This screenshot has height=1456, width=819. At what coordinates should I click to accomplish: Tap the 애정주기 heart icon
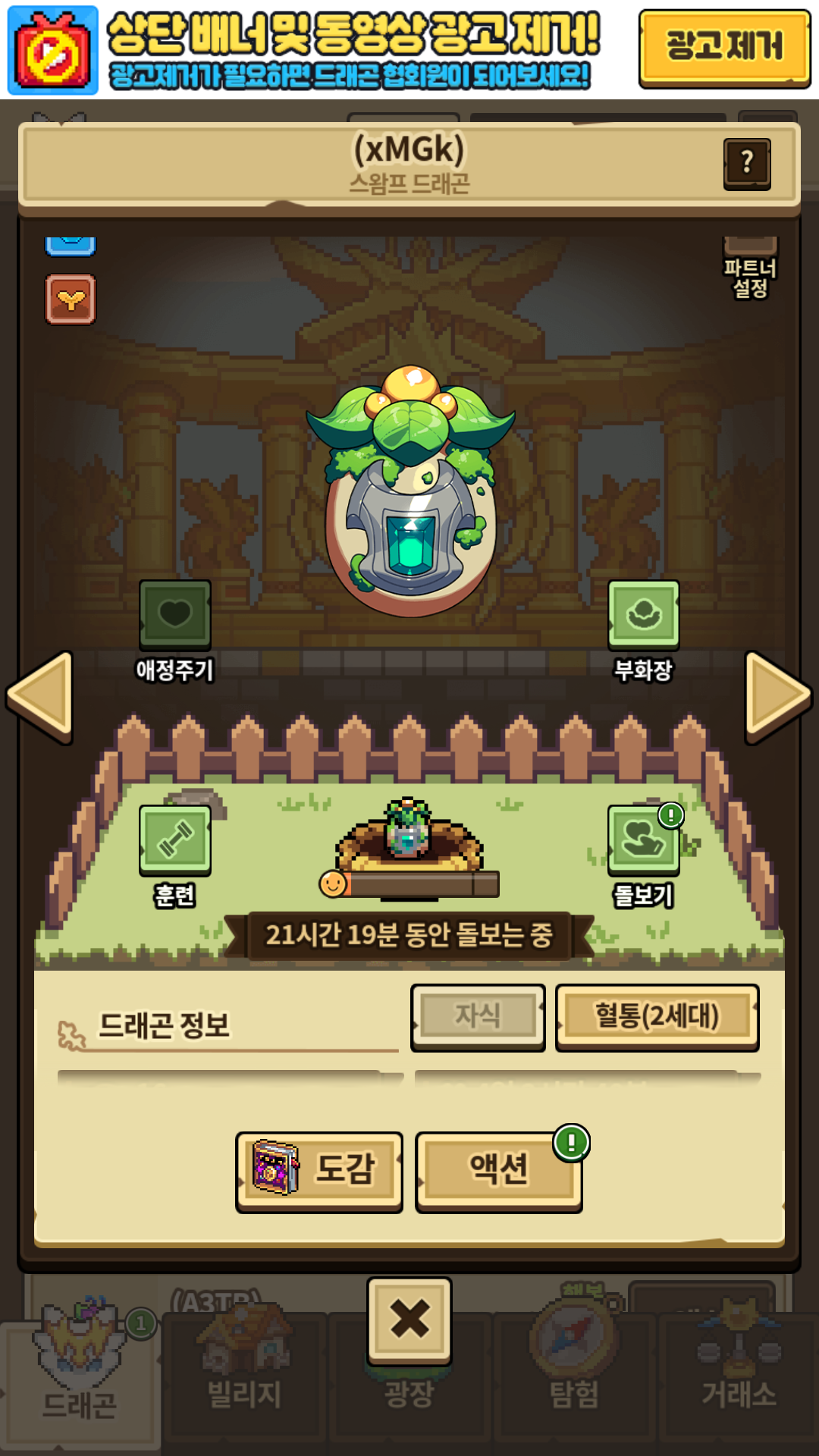pyautogui.click(x=174, y=614)
